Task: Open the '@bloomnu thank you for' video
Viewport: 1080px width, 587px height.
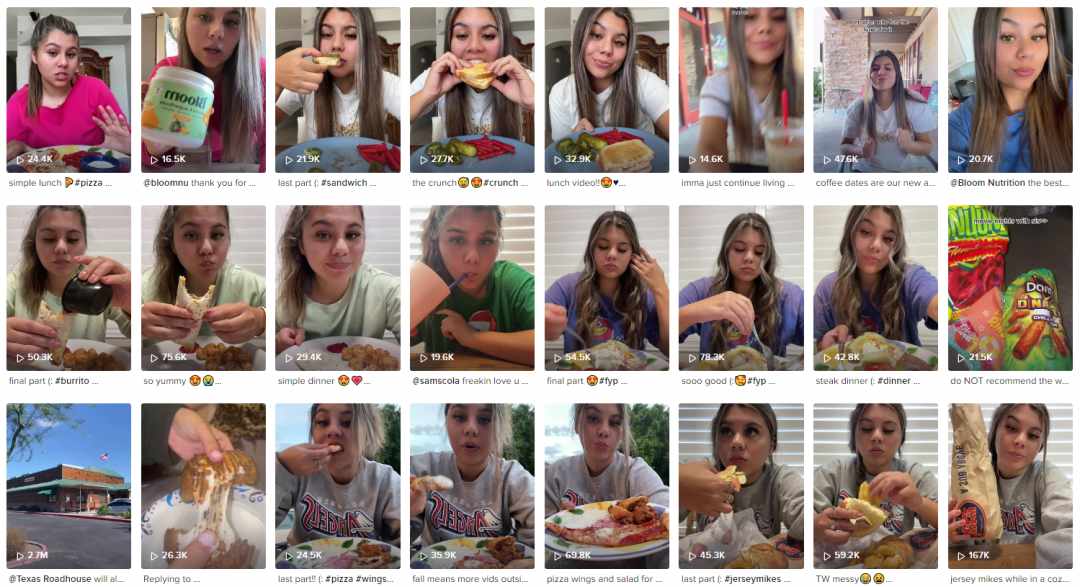Action: coord(203,90)
